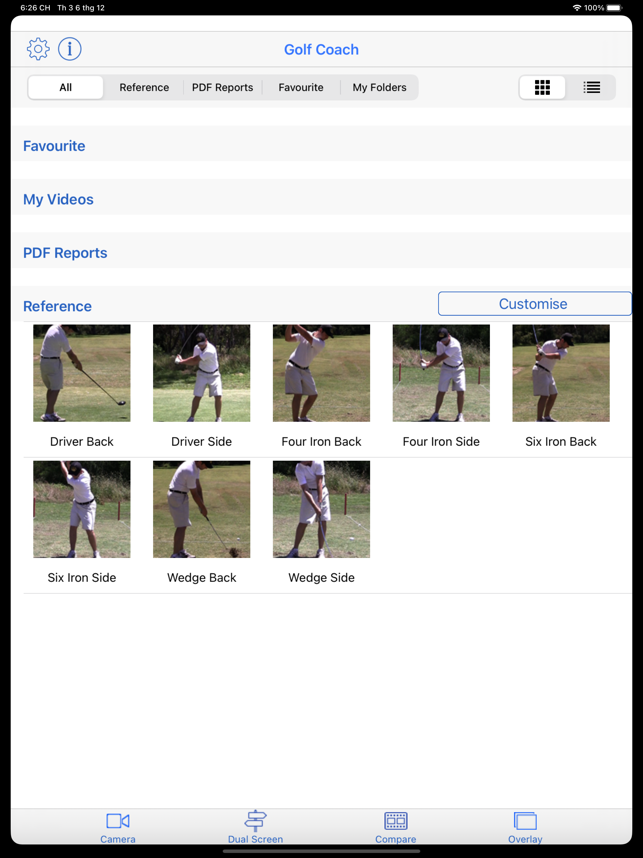Open the Wedge Side video
The image size is (643, 858).
[321, 509]
